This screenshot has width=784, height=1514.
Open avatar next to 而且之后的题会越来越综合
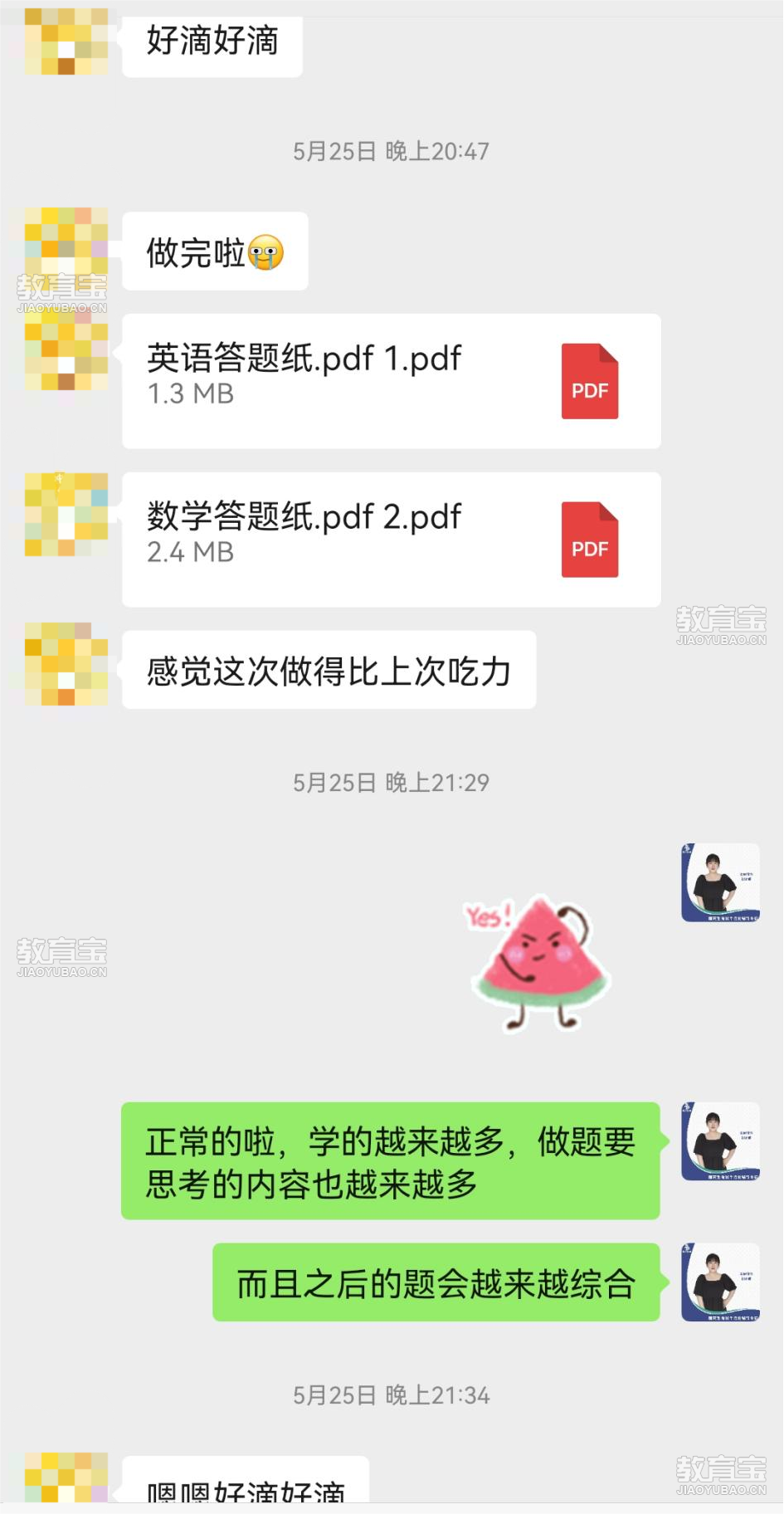click(x=720, y=1282)
